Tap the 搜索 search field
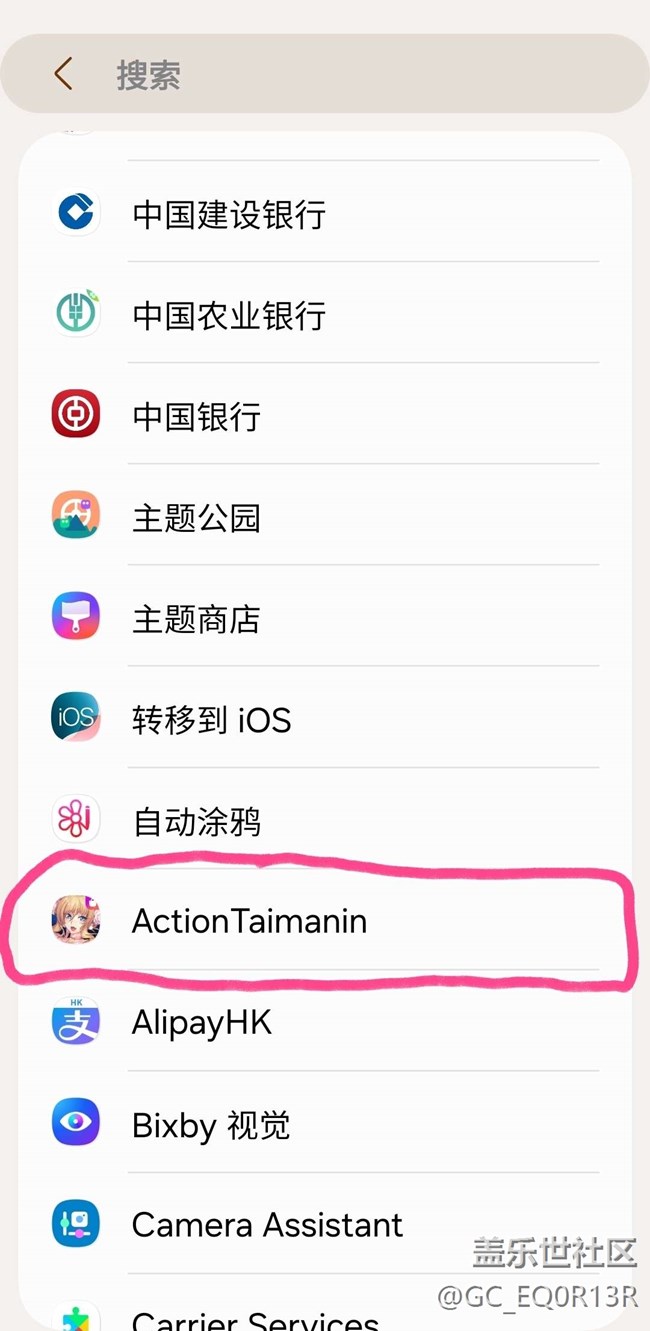The height and width of the screenshot is (1331, 650). tap(350, 75)
